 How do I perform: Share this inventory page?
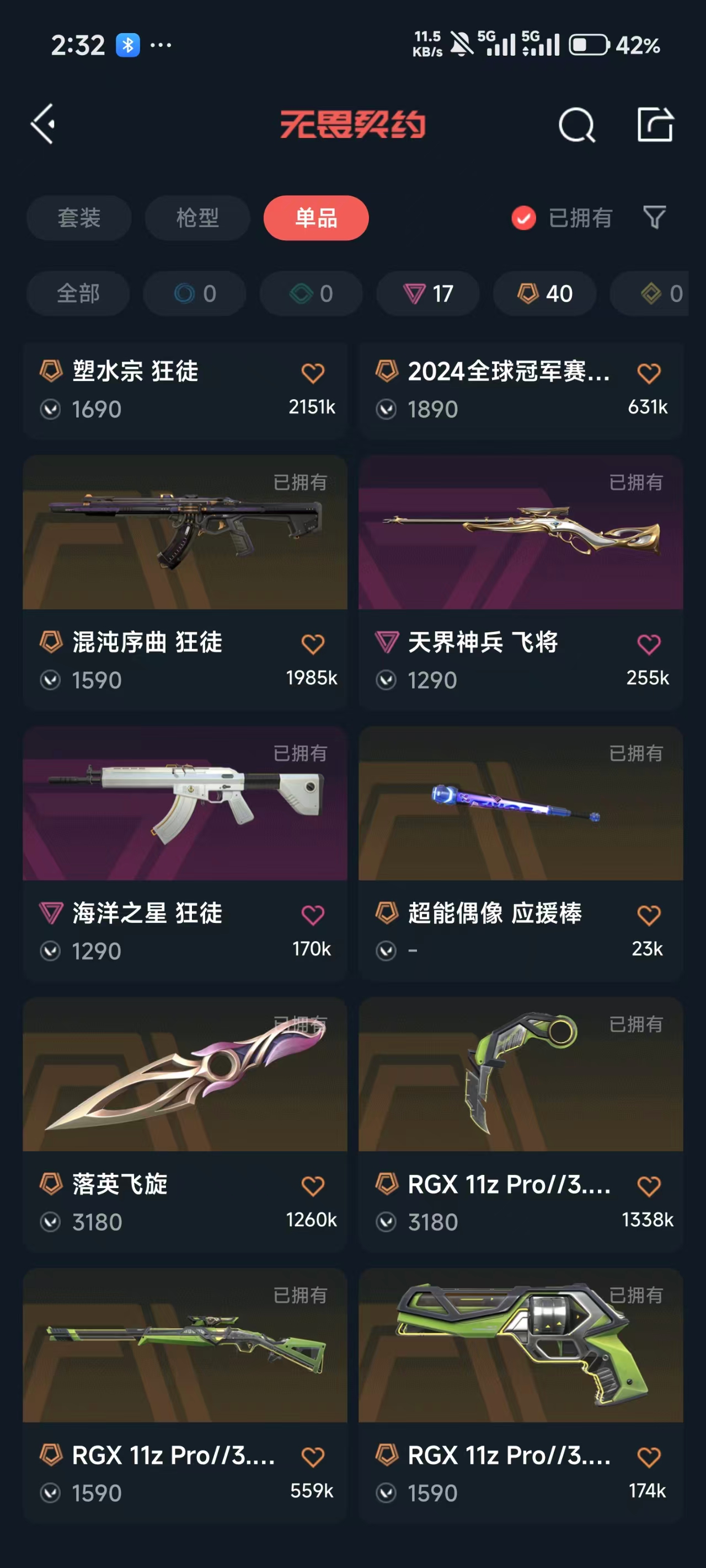tap(655, 124)
